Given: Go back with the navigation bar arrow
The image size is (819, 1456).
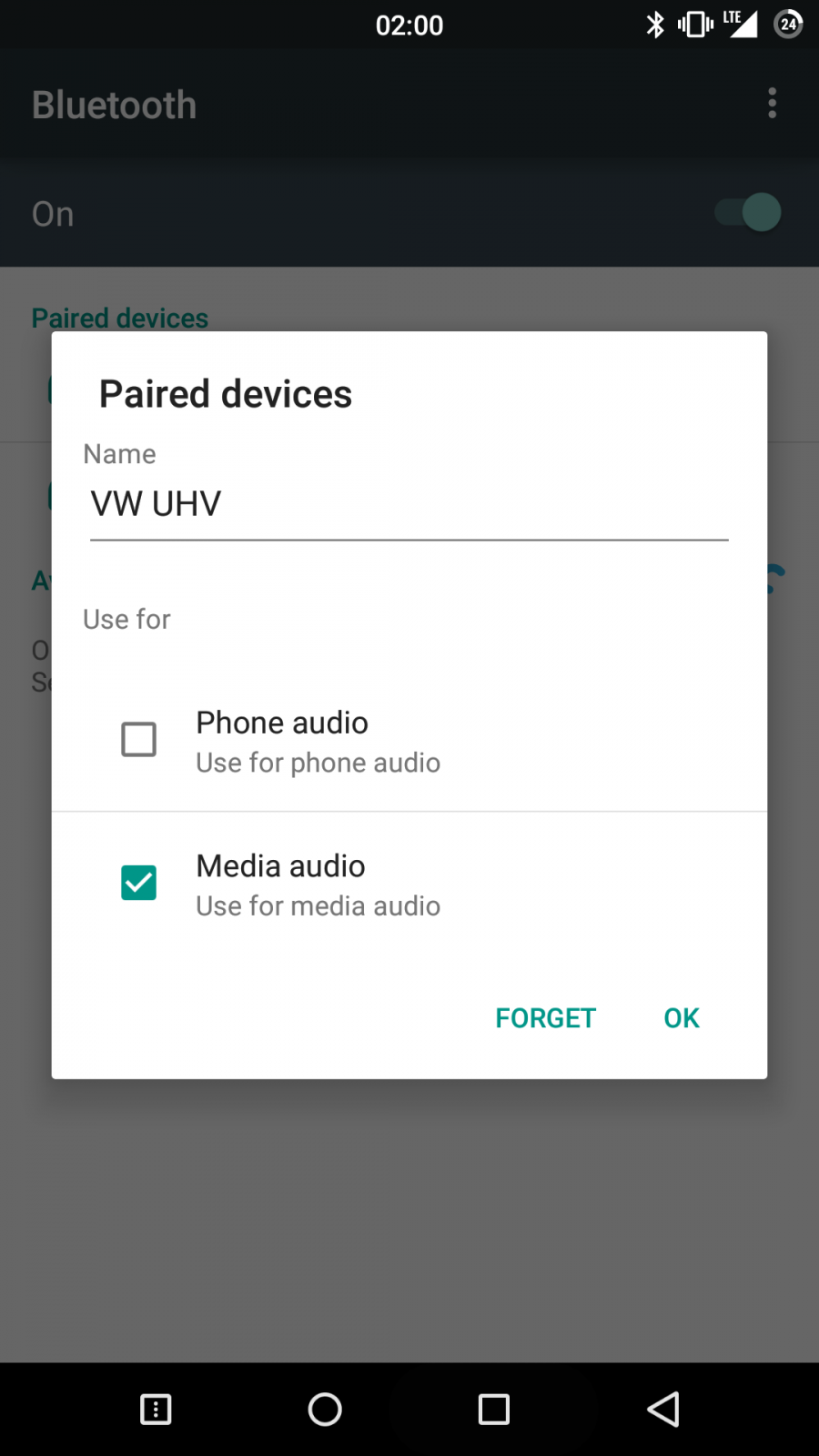Looking at the screenshot, I should [663, 1410].
